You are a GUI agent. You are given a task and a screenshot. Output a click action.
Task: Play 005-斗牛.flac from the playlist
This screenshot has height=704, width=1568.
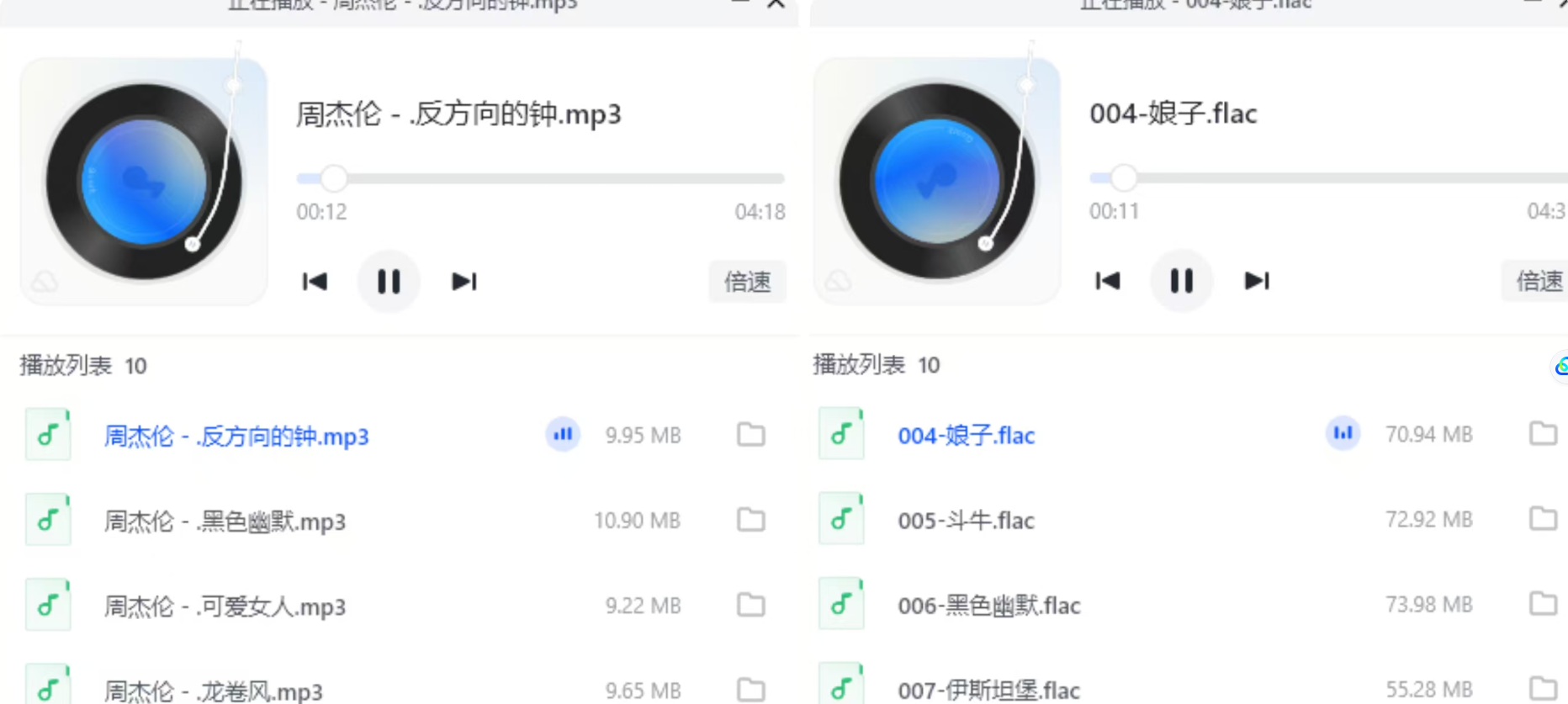[x=966, y=521]
